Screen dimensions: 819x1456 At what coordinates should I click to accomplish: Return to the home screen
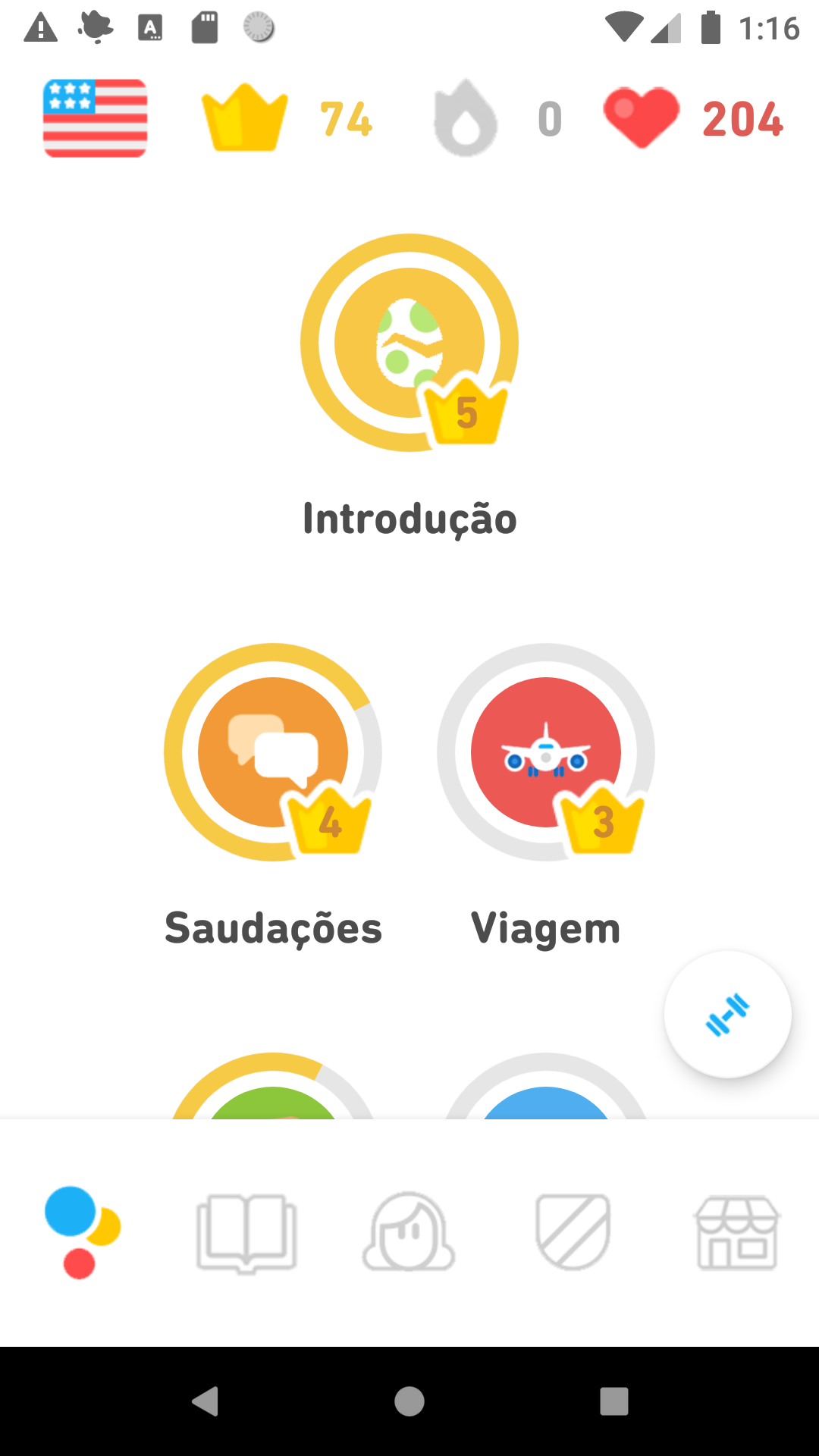[409, 1401]
